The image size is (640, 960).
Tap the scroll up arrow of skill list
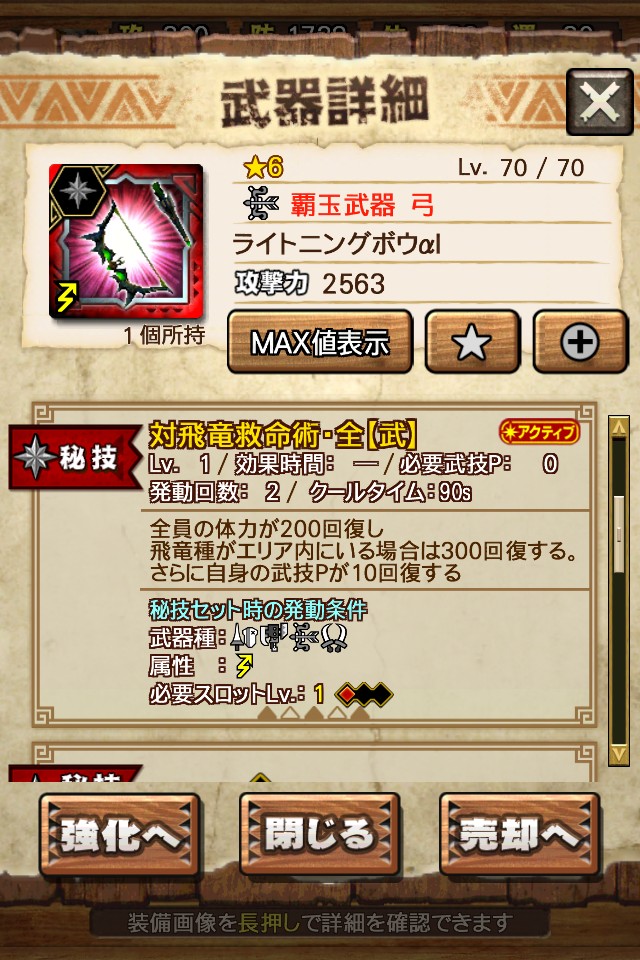(x=618, y=428)
